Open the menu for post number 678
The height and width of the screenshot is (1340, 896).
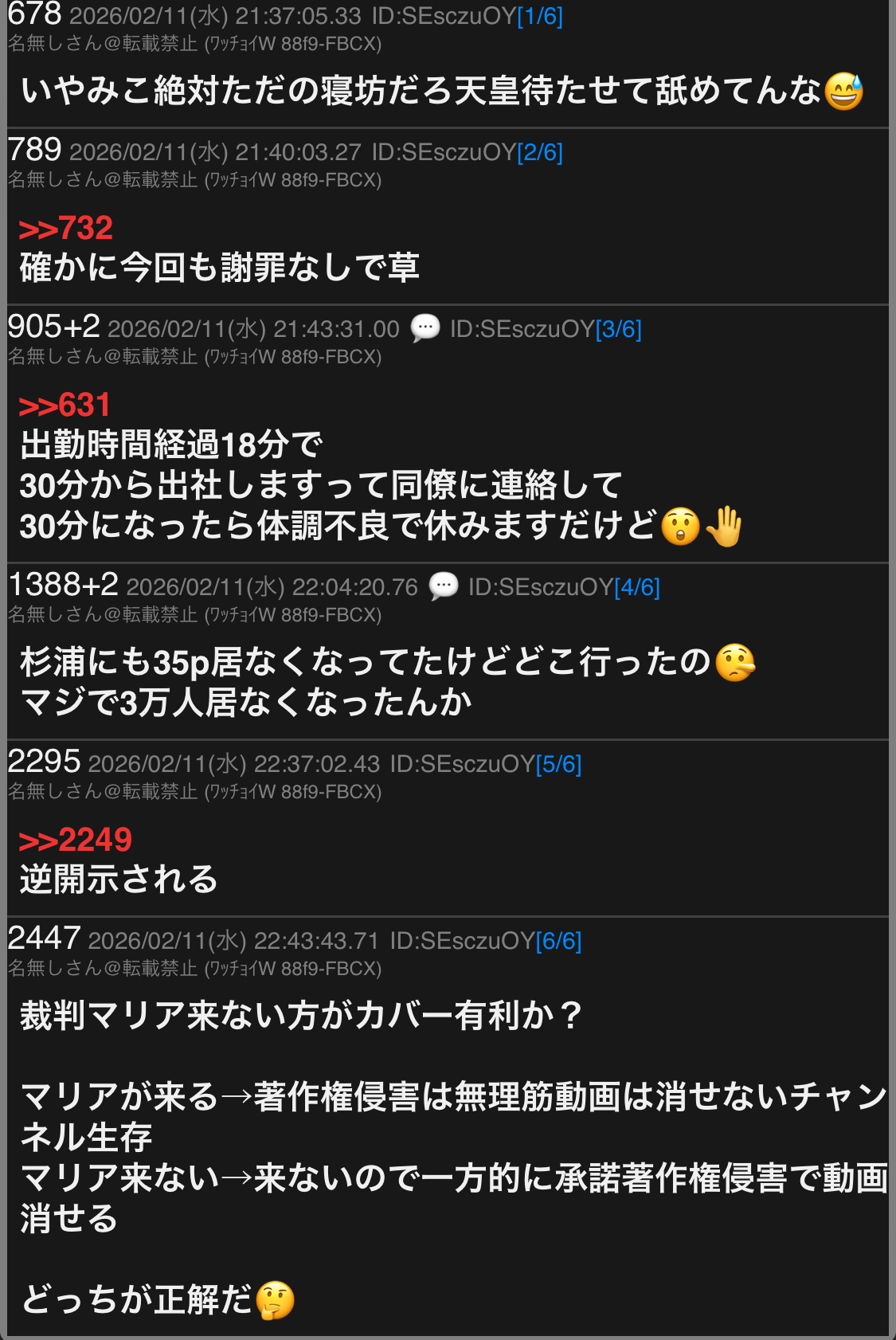click(34, 14)
